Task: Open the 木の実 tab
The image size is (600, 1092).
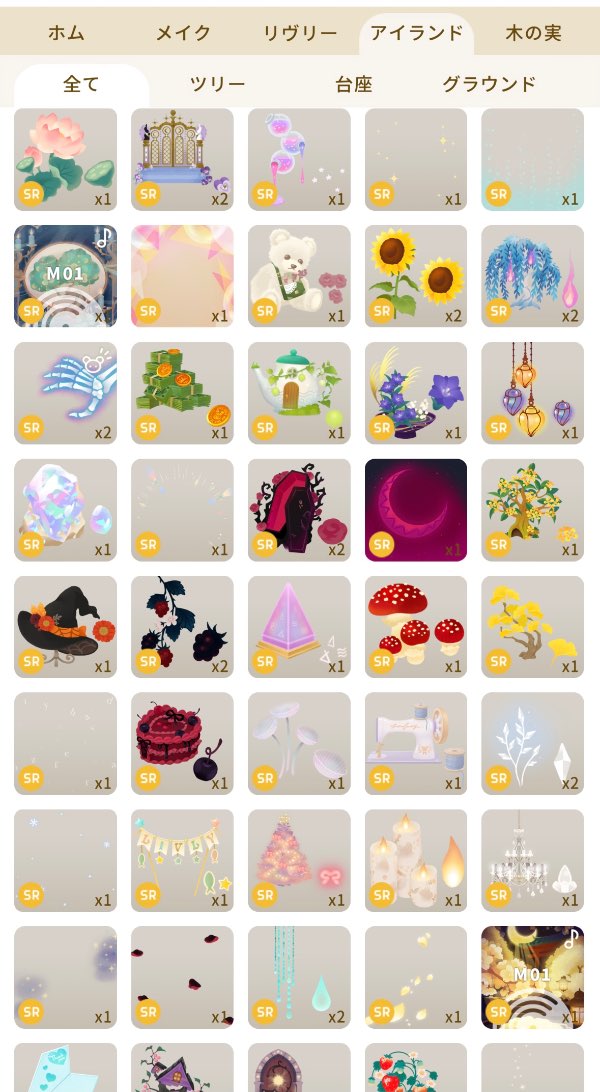Action: 533,33
